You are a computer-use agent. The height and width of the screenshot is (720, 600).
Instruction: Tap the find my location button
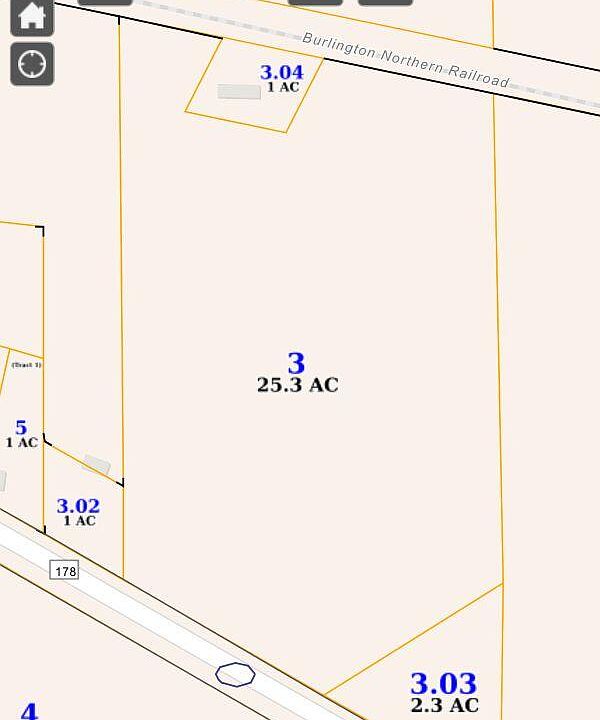click(x=32, y=64)
